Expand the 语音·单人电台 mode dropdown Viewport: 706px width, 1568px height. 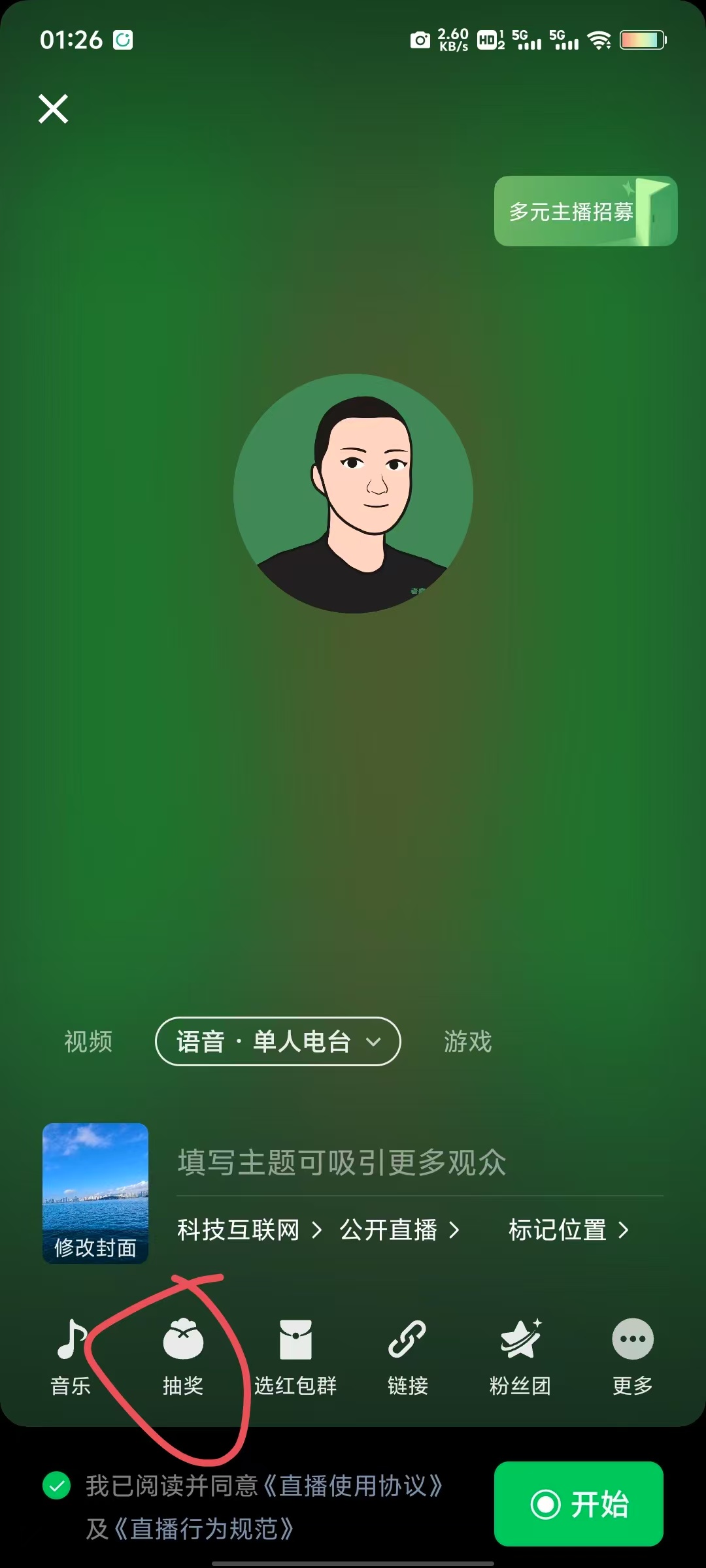click(x=278, y=1041)
